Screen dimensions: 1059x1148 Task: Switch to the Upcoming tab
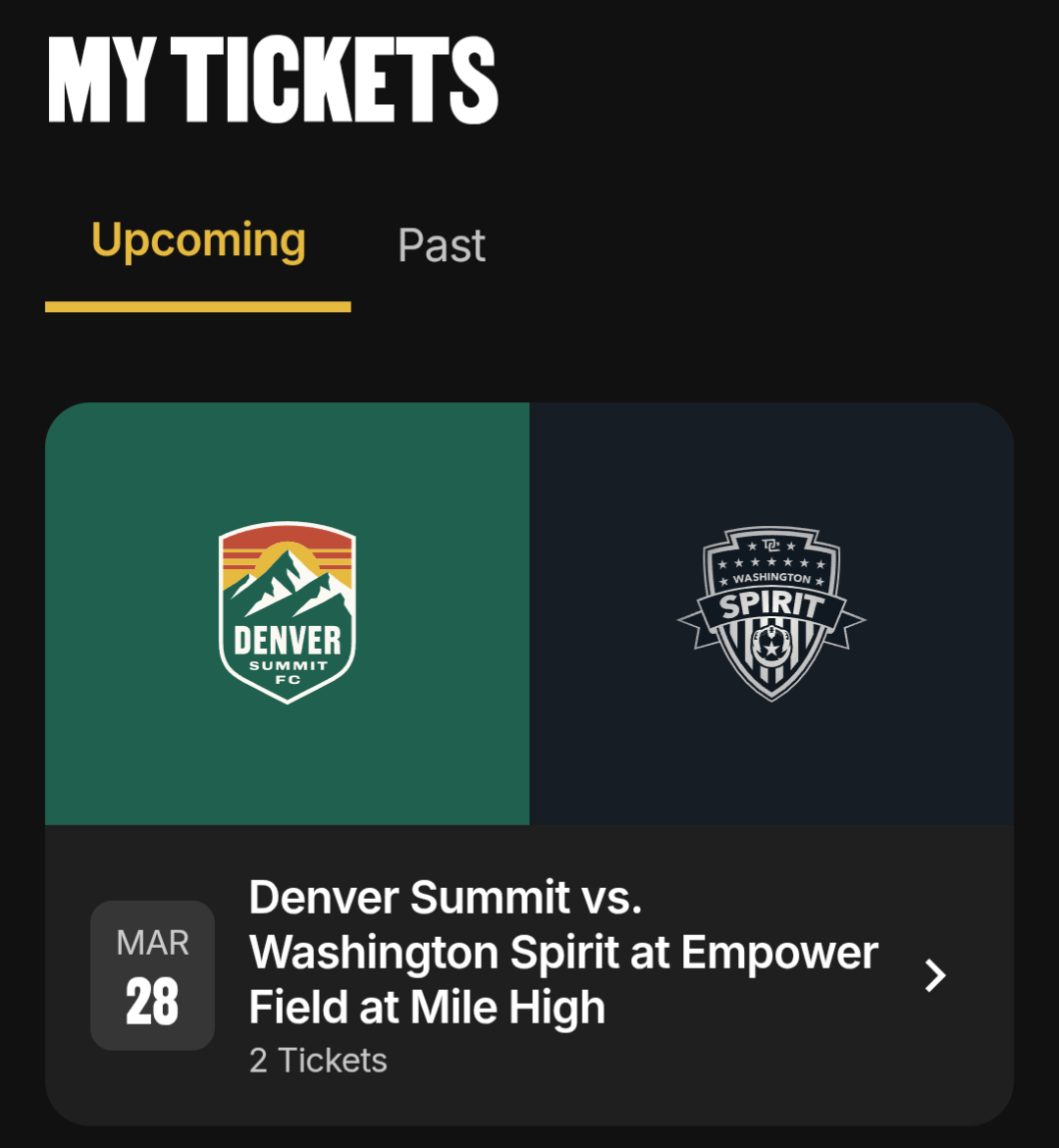coord(198,242)
